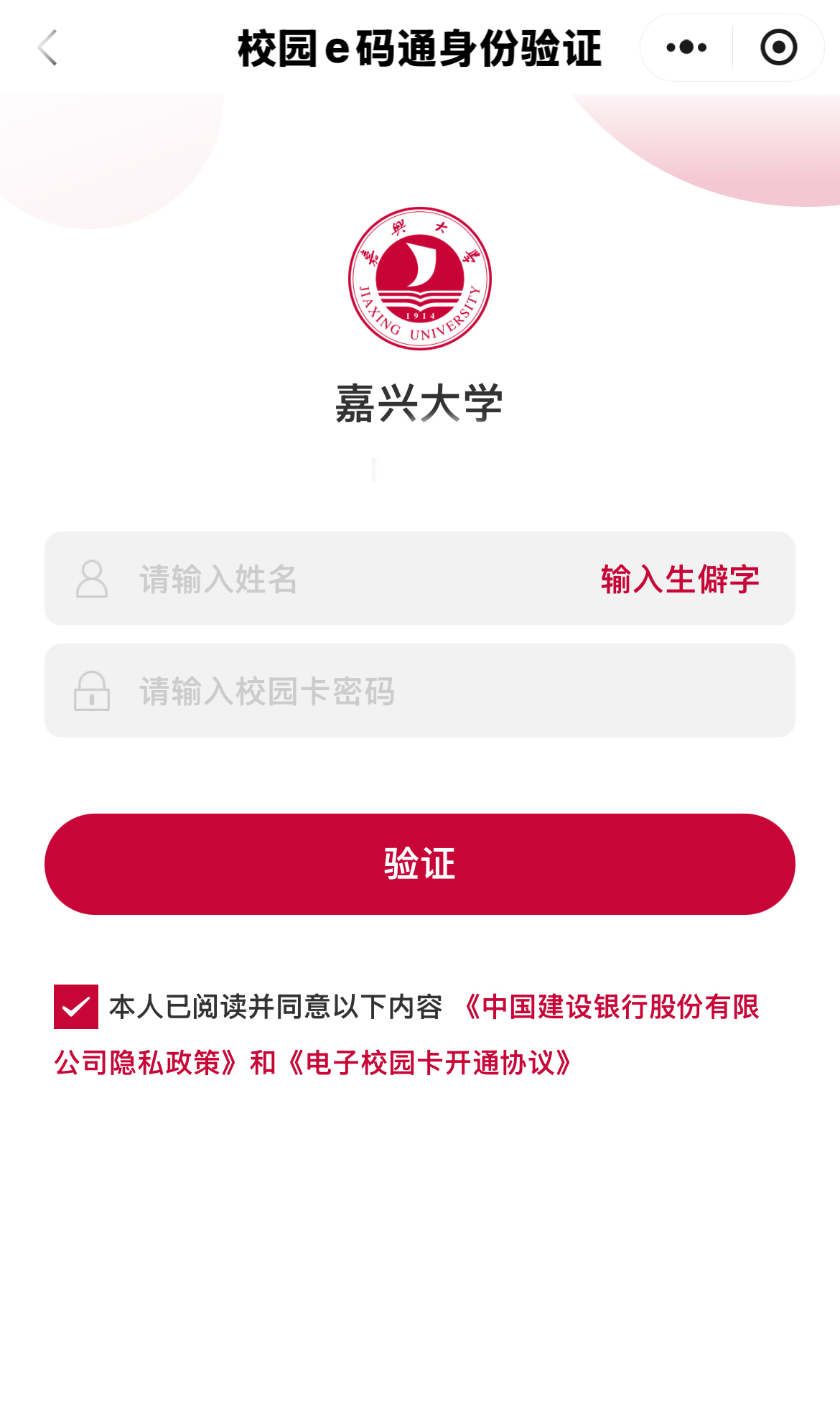
Task: Open the 输入生僻字 rare character input
Action: [679, 579]
